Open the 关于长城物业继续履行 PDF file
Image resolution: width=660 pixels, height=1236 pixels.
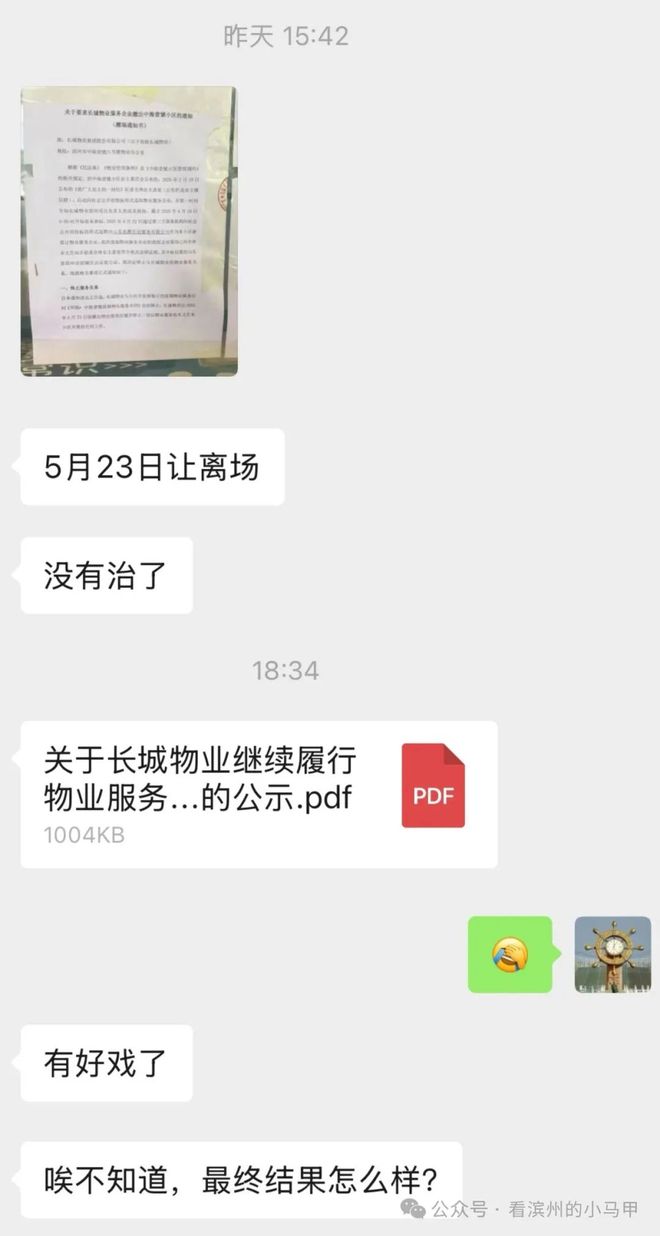tap(258, 794)
